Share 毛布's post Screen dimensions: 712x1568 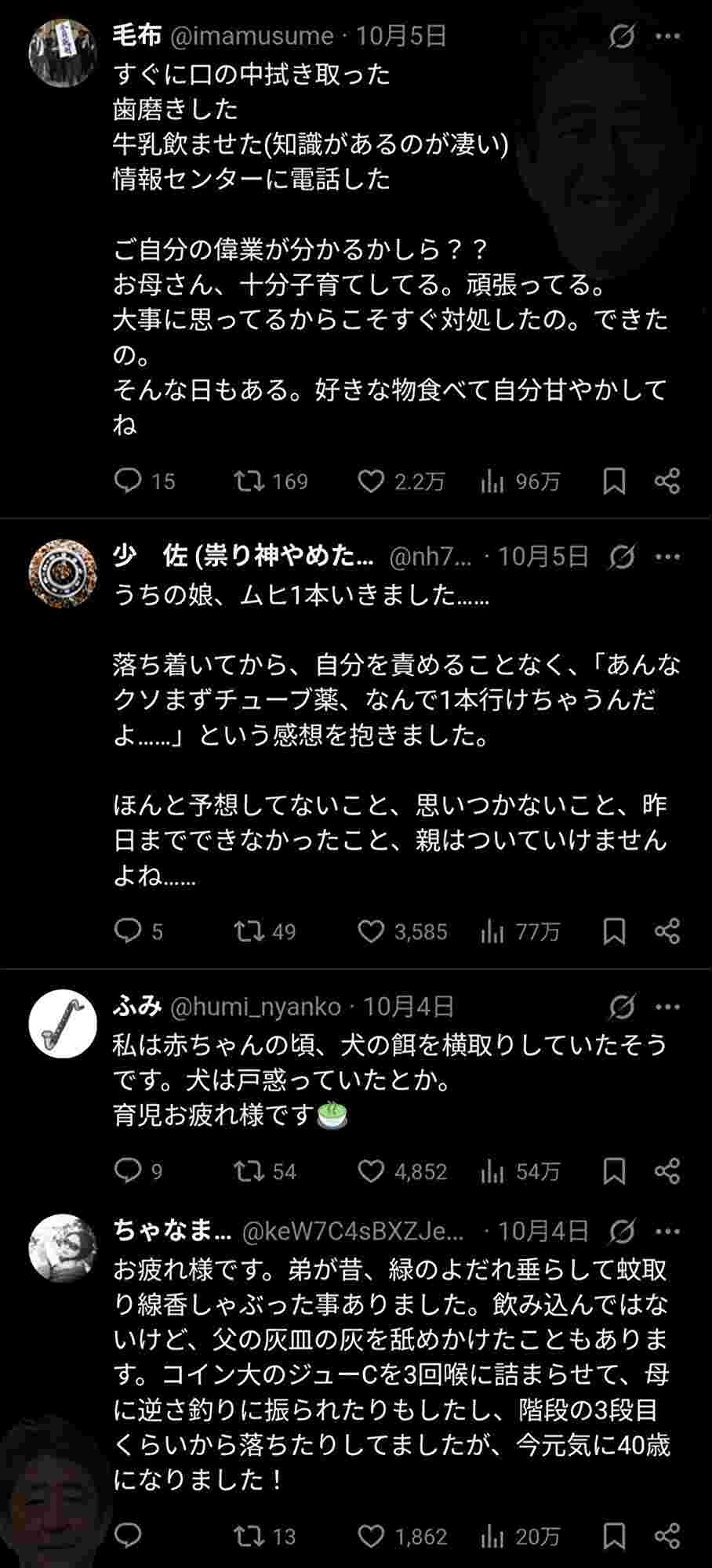click(x=667, y=481)
